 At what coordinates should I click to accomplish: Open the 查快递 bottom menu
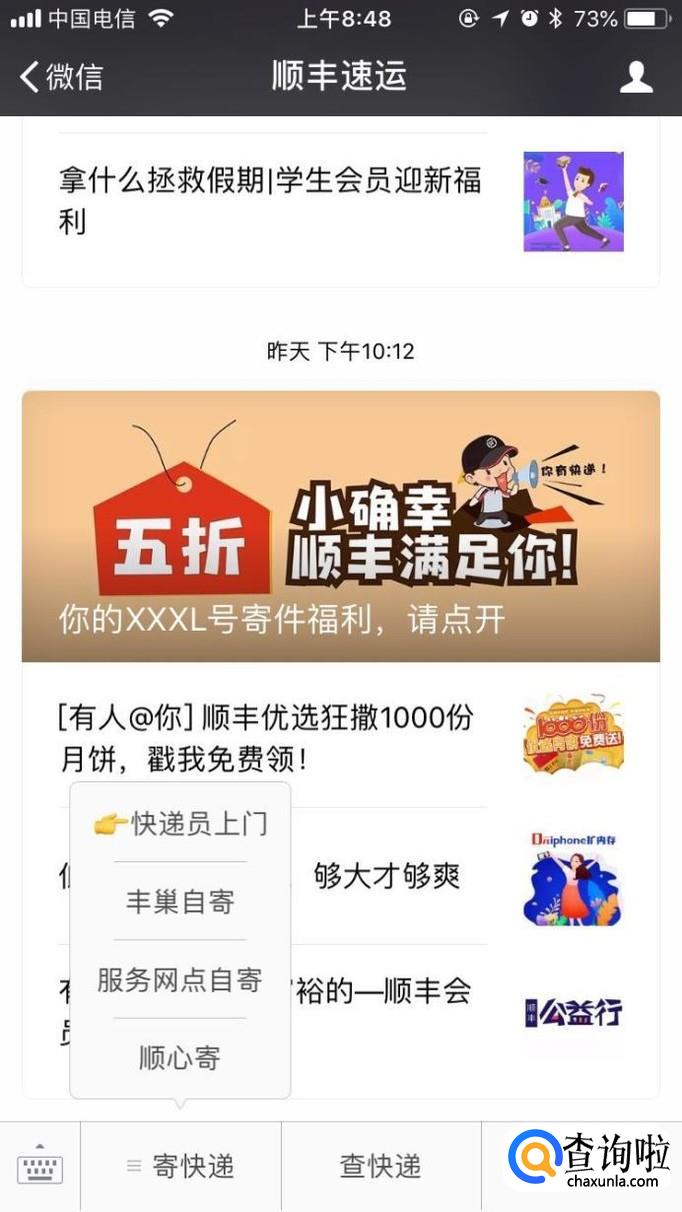pyautogui.click(x=381, y=1166)
